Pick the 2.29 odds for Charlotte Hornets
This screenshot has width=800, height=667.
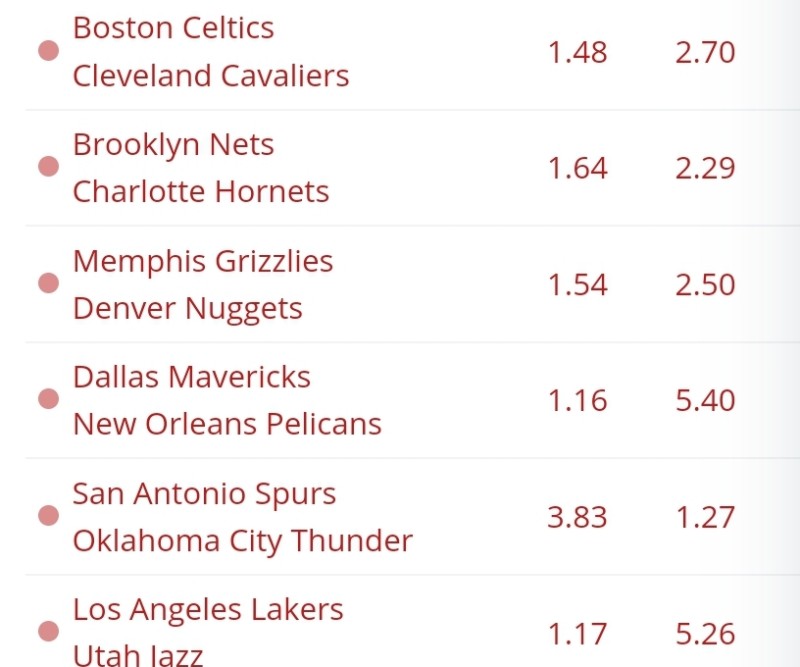click(x=705, y=168)
